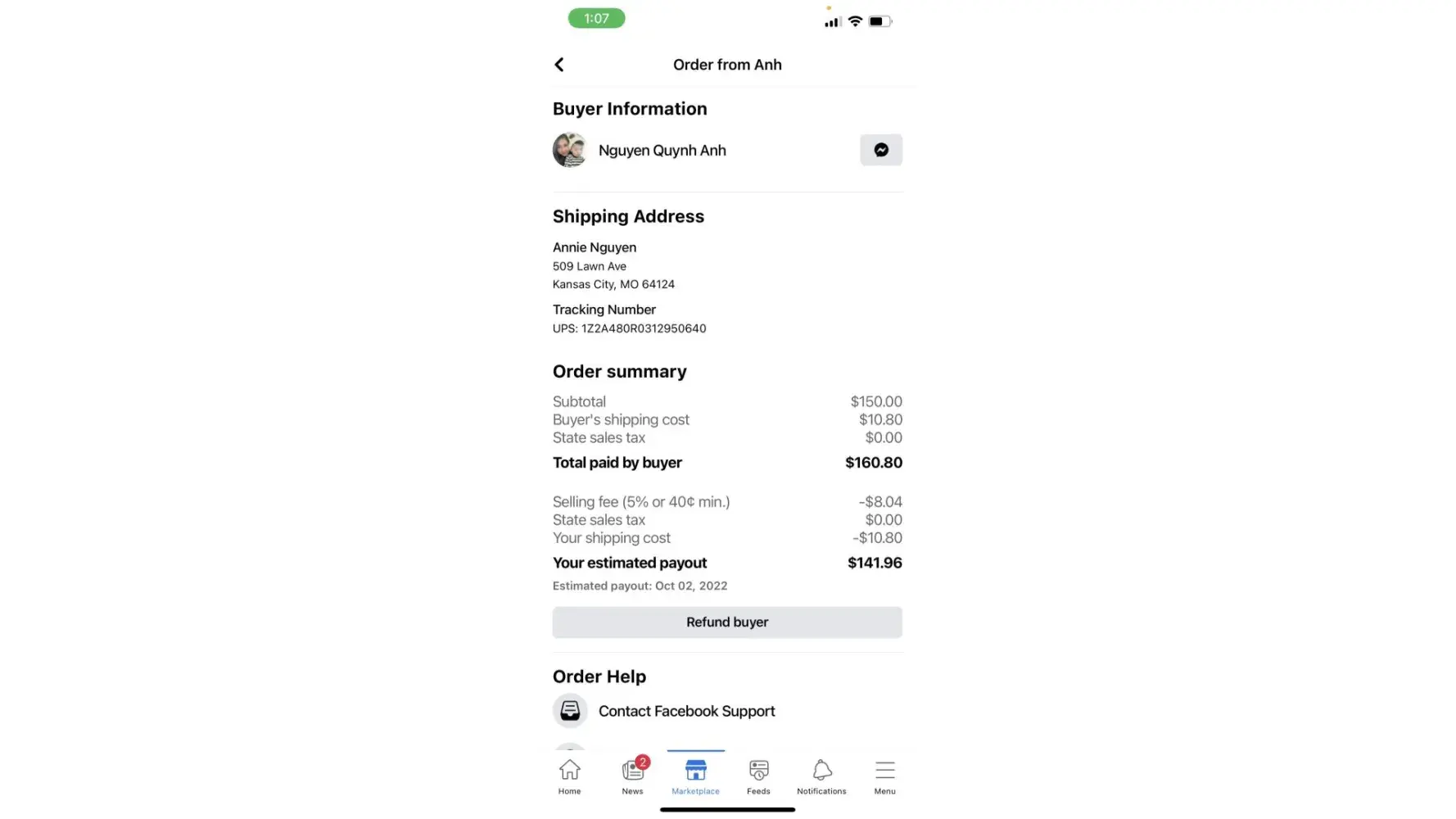The image size is (1456, 819).
Task: Switch to the Feeds tab
Action: [x=758, y=776]
